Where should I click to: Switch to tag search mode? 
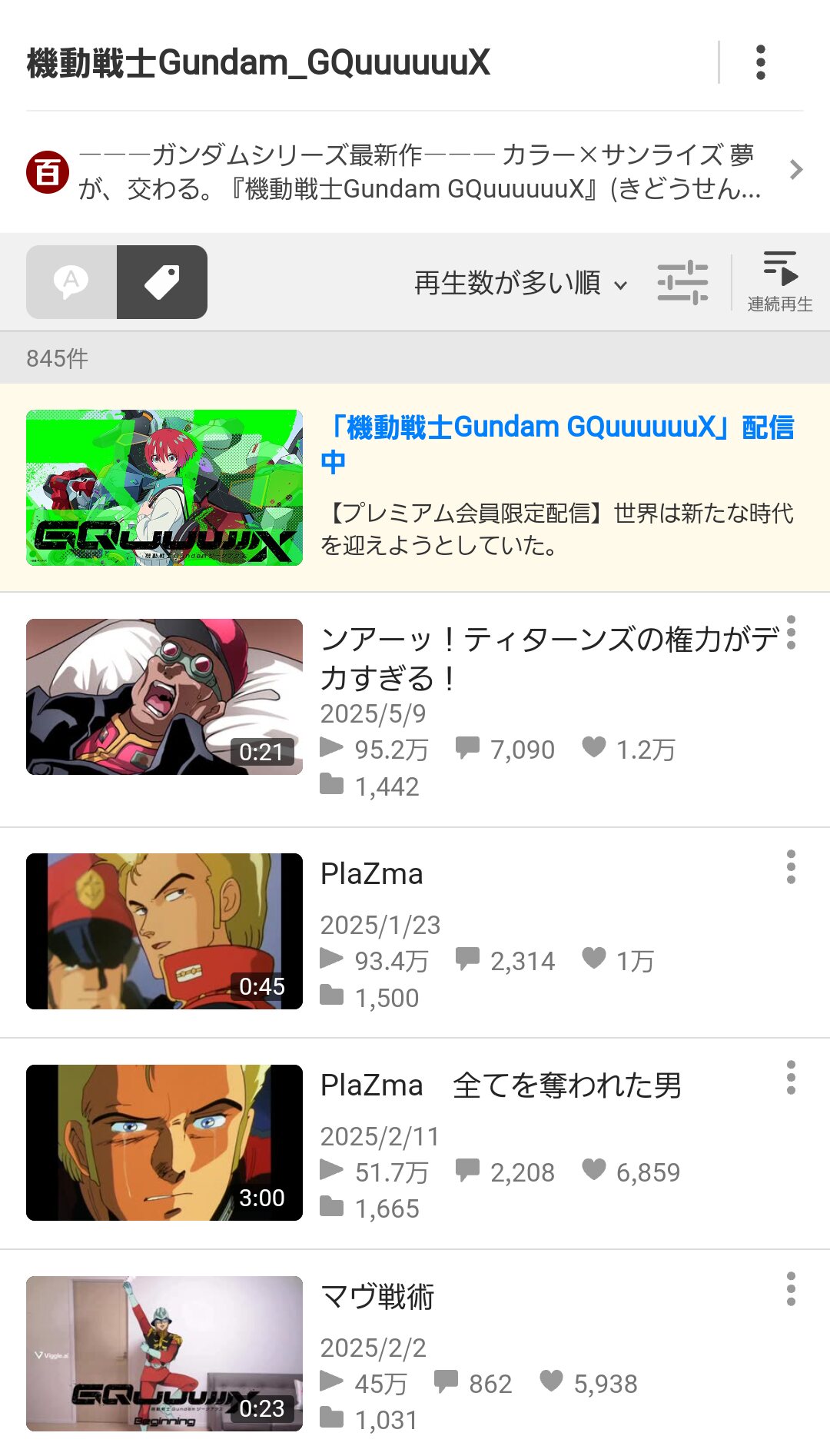click(x=162, y=282)
